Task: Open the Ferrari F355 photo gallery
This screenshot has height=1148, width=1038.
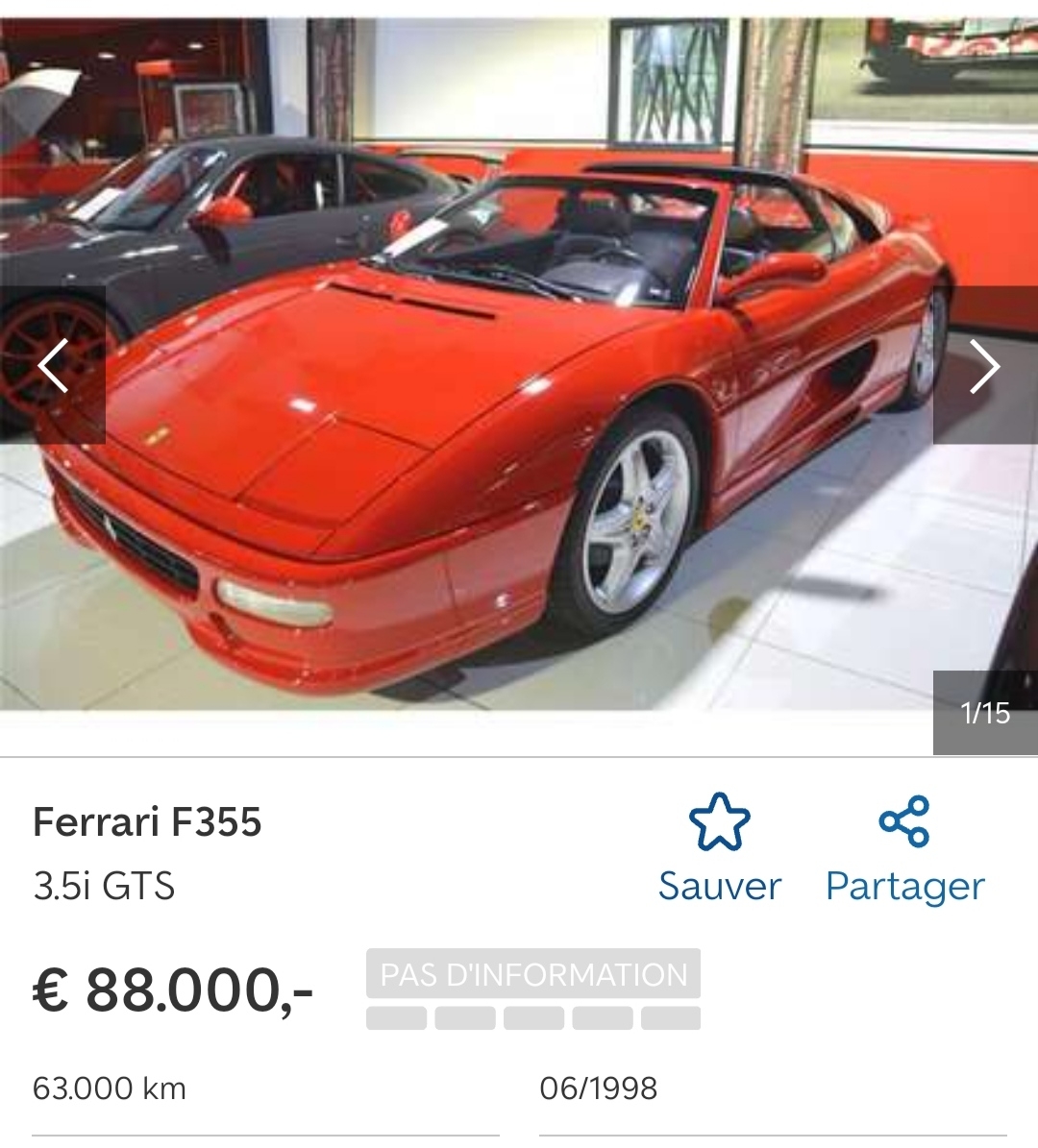Action: pyautogui.click(x=519, y=384)
